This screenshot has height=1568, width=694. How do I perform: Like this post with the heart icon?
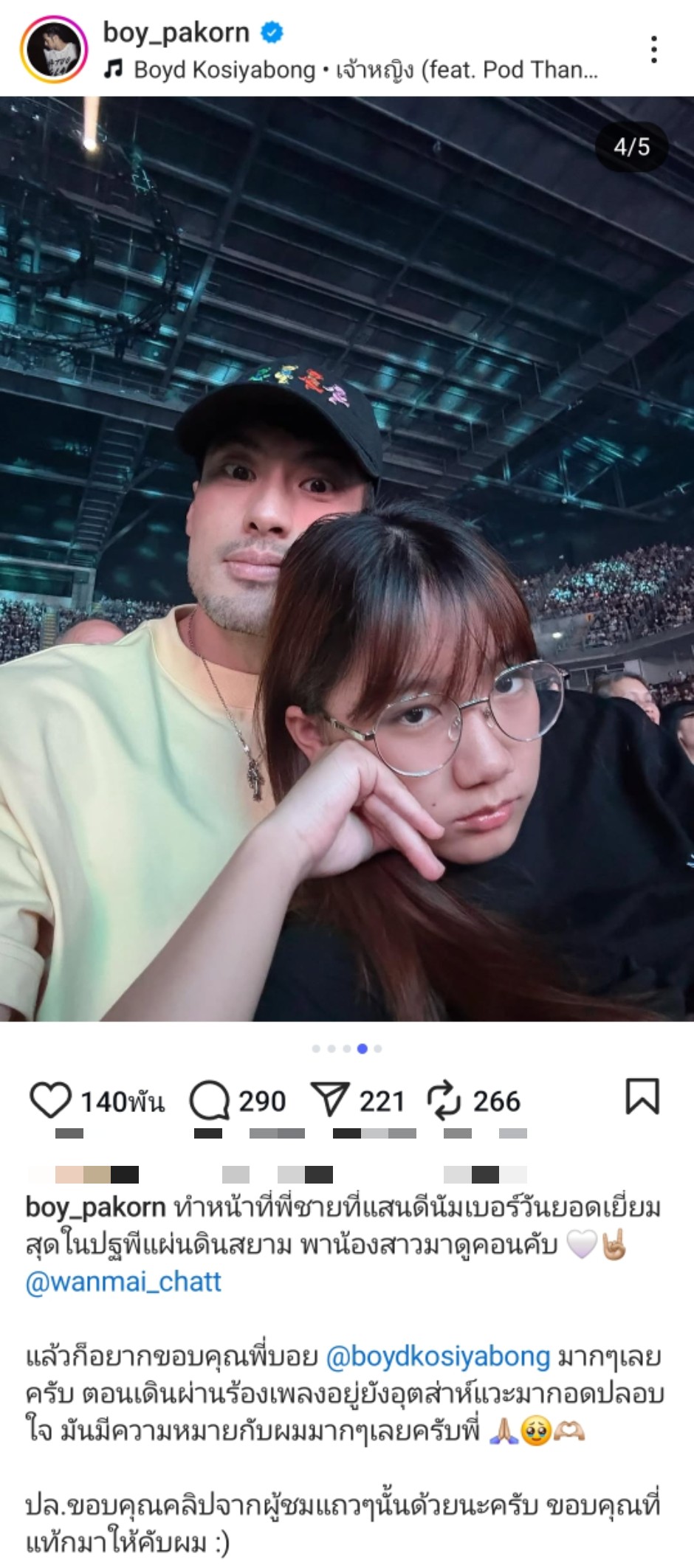[50, 1100]
